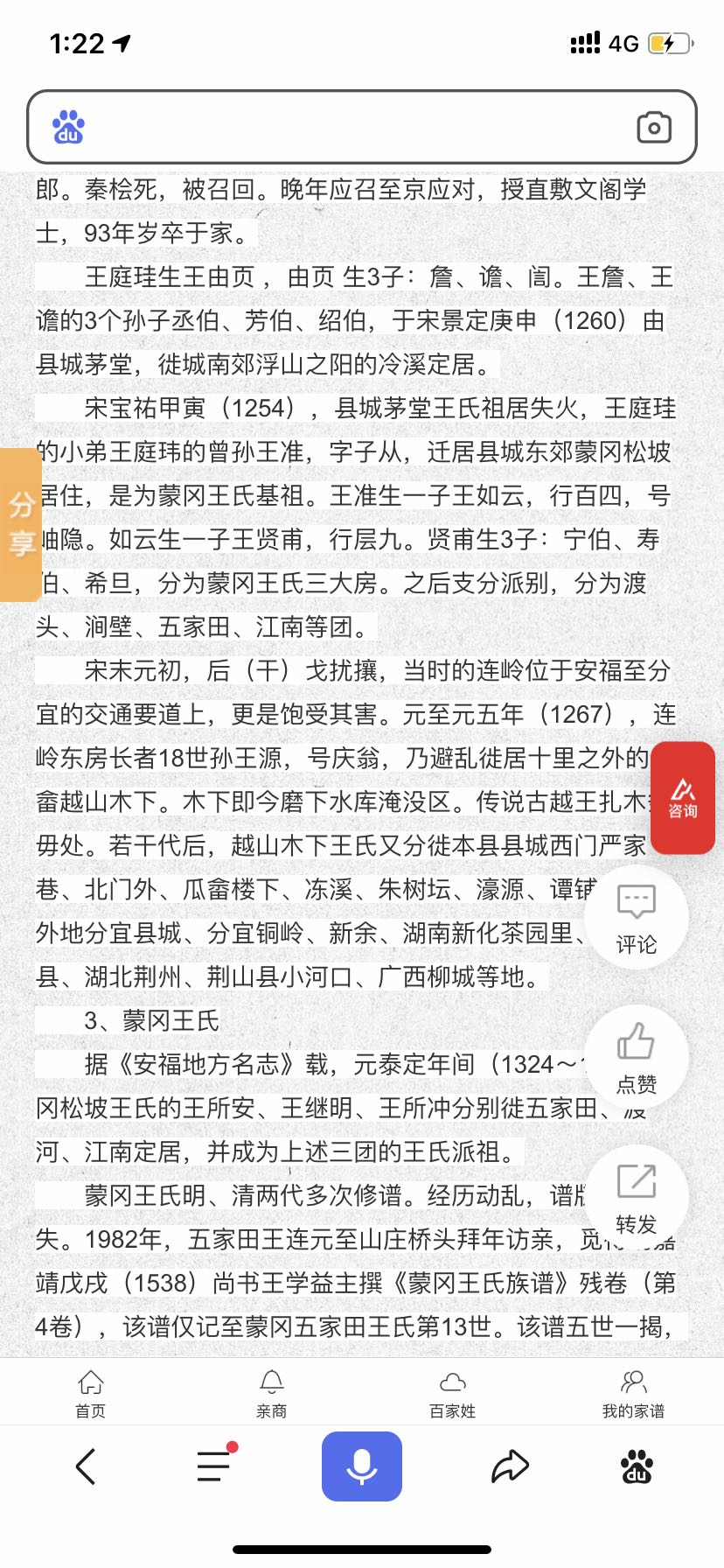The image size is (724, 1568).
Task: Go to 我的家谱 tab
Action: tap(633, 1393)
